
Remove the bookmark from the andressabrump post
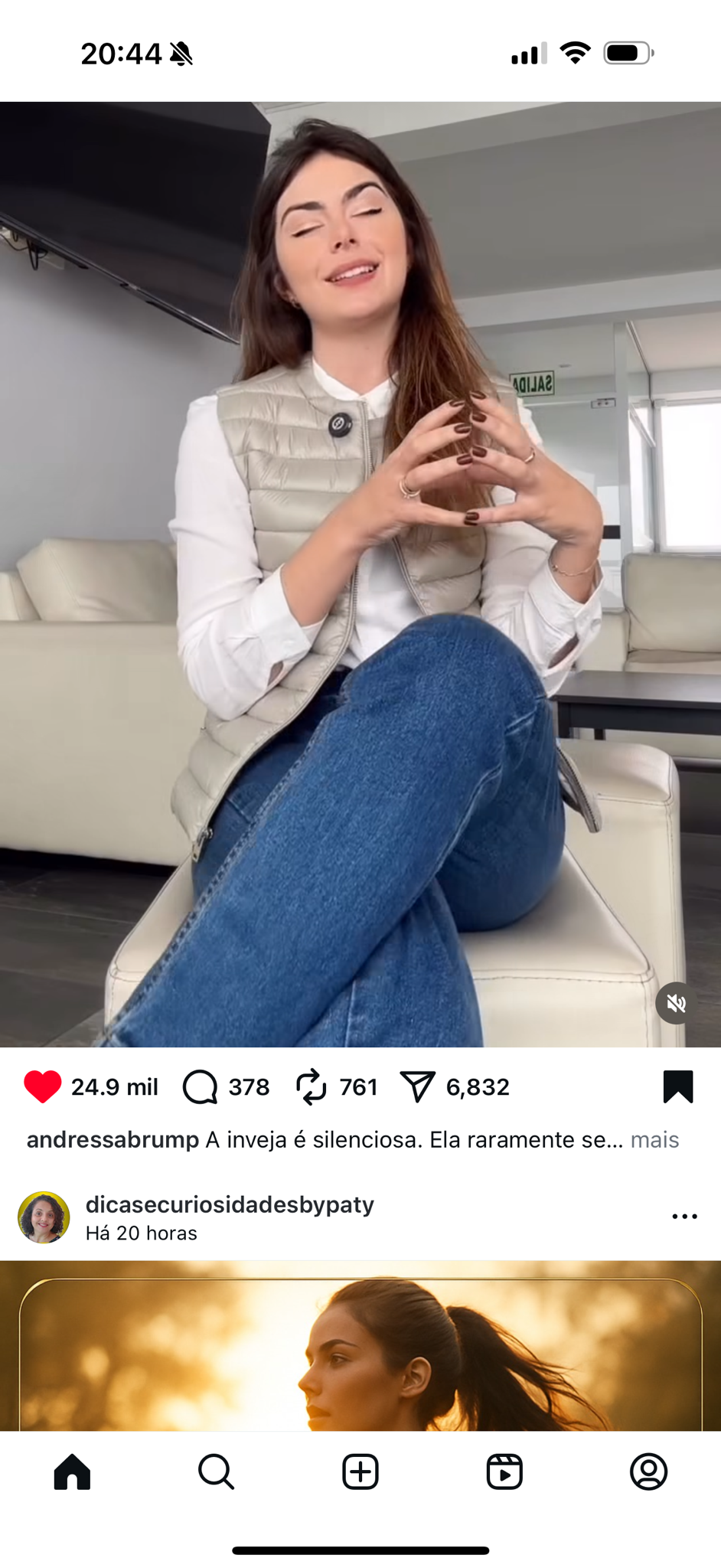(677, 1086)
